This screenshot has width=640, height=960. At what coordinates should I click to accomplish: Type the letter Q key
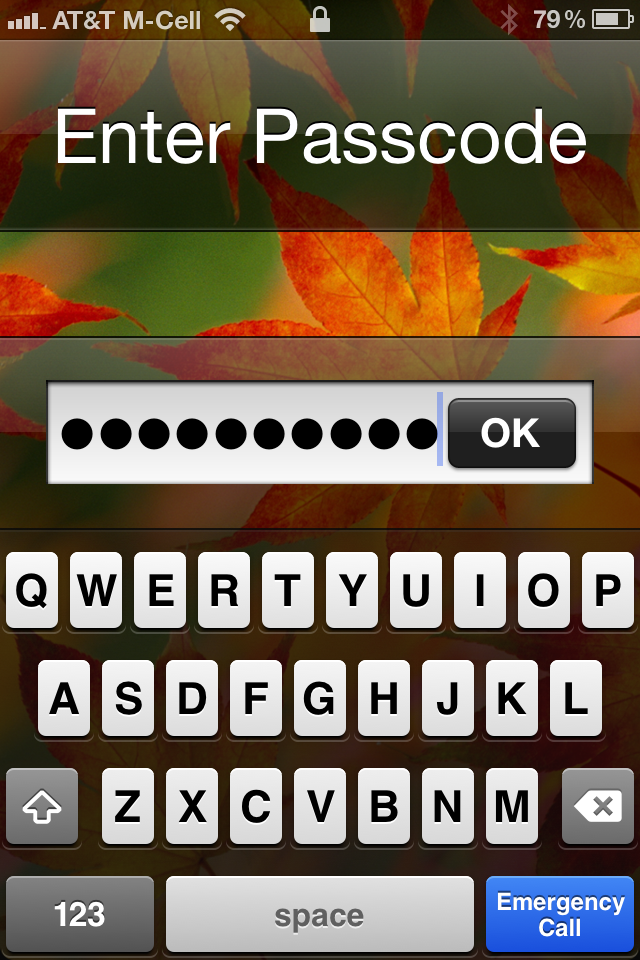(x=32, y=591)
